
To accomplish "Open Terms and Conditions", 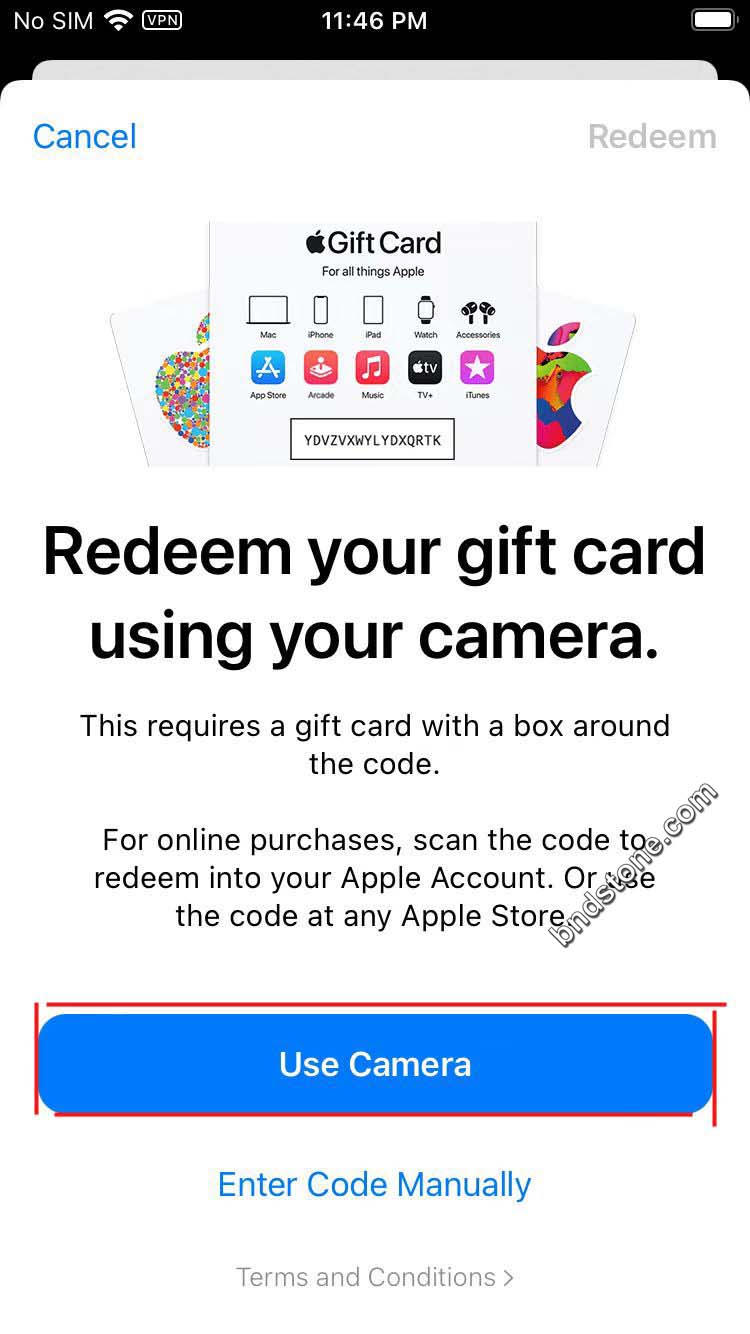I will click(x=375, y=1277).
